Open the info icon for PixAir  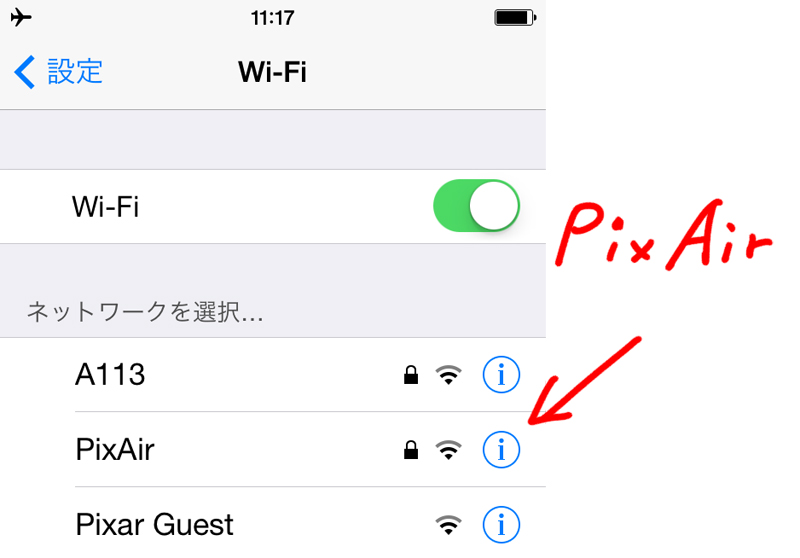[501, 450]
